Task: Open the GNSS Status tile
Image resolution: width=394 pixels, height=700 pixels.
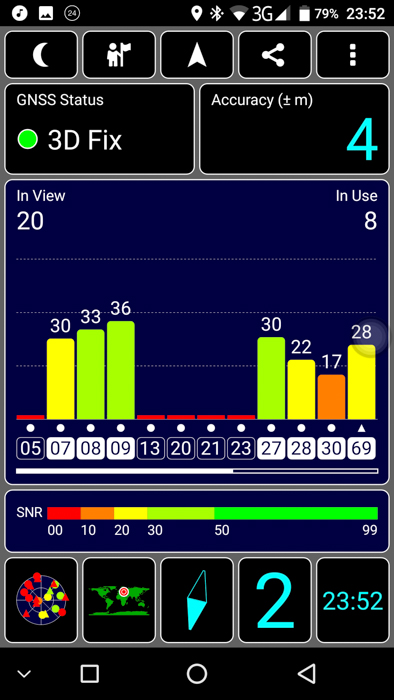Action: [100, 129]
